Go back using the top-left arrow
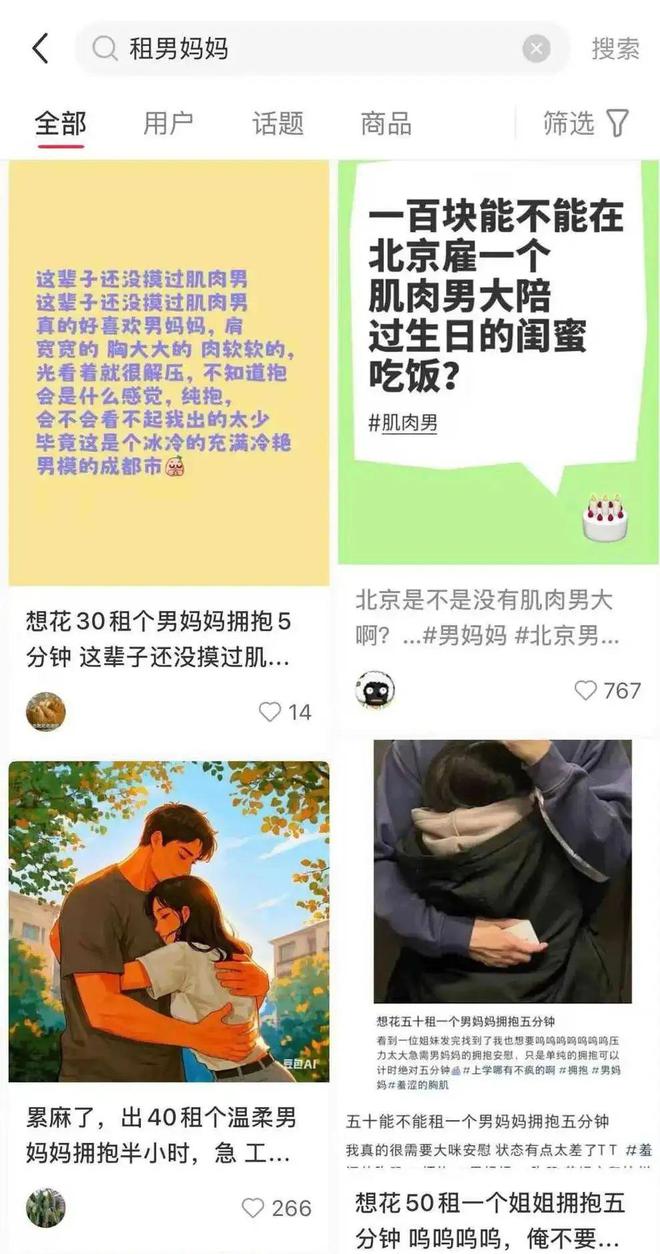This screenshot has height=1254, width=660. point(40,48)
